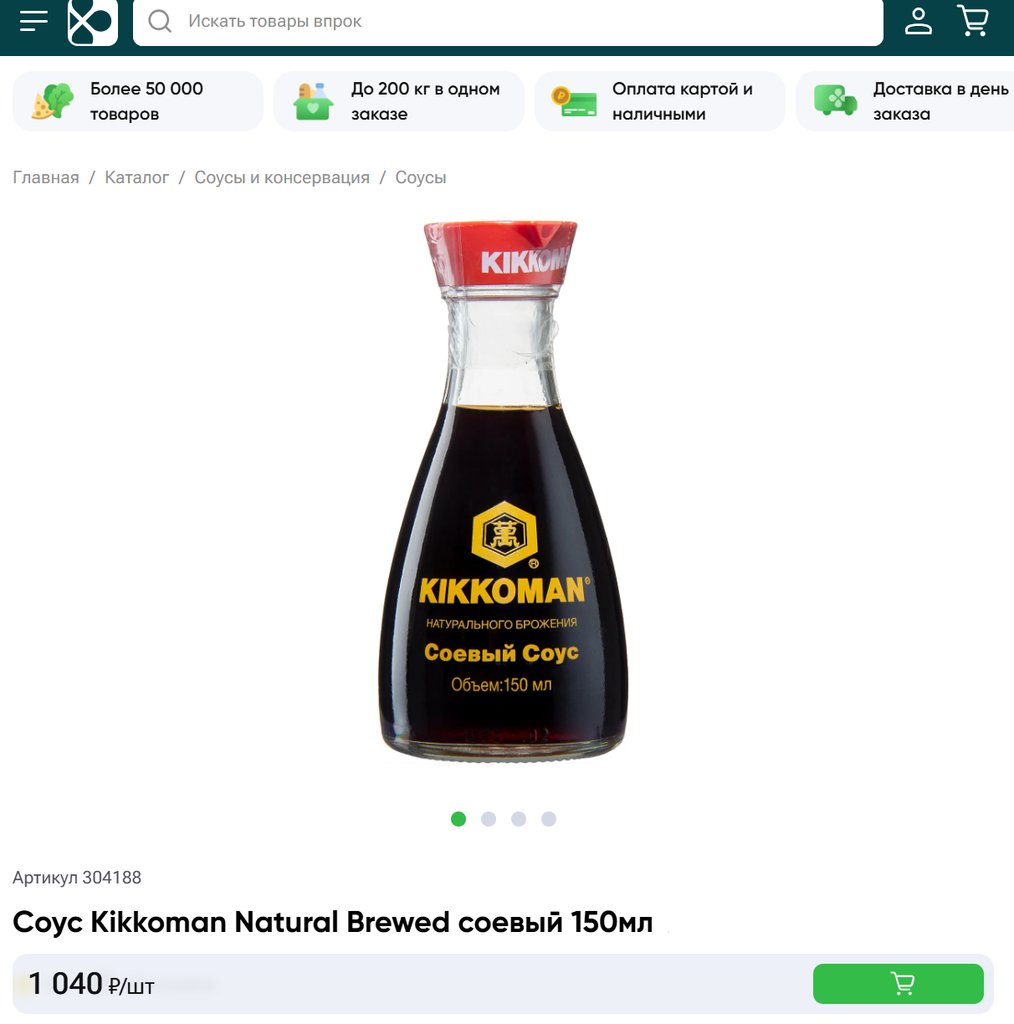The height and width of the screenshot is (1024, 1014).
Task: Open "Соусы и консервация" breadcrumb
Action: 282,177
